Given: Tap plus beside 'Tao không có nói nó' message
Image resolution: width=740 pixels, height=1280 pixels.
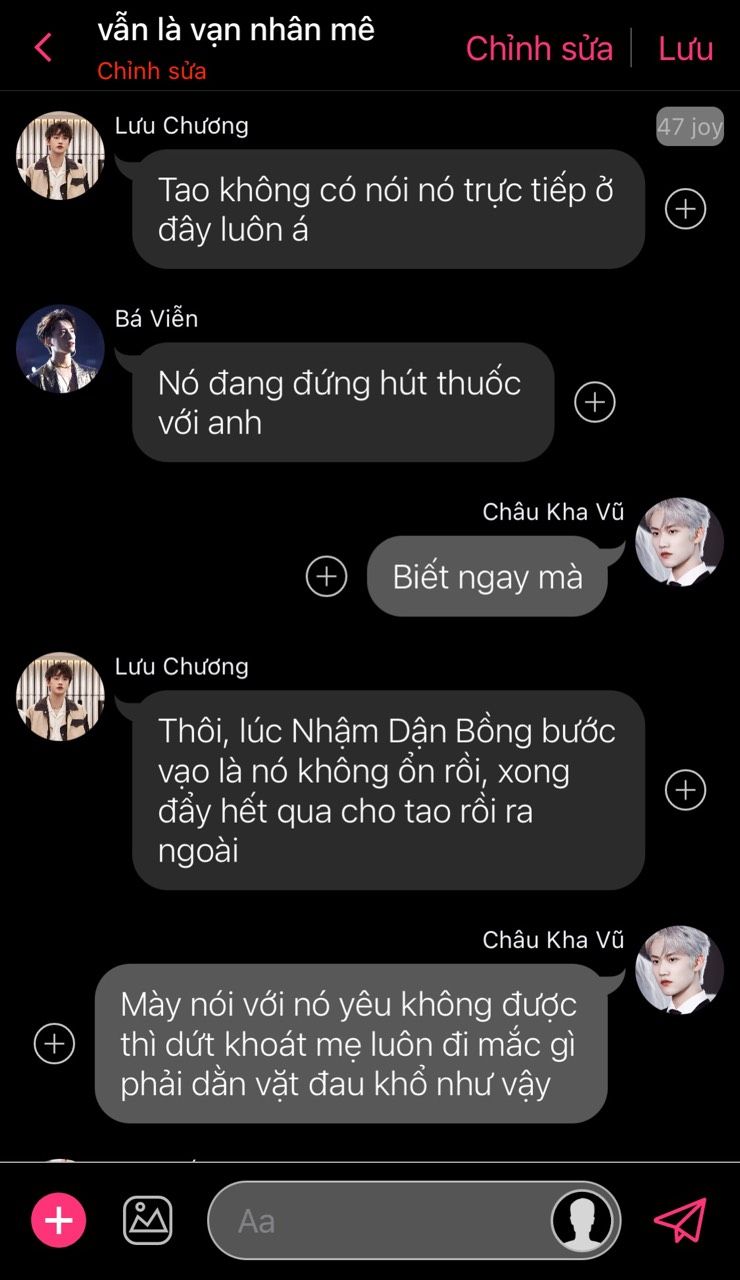Looking at the screenshot, I should [x=686, y=209].
